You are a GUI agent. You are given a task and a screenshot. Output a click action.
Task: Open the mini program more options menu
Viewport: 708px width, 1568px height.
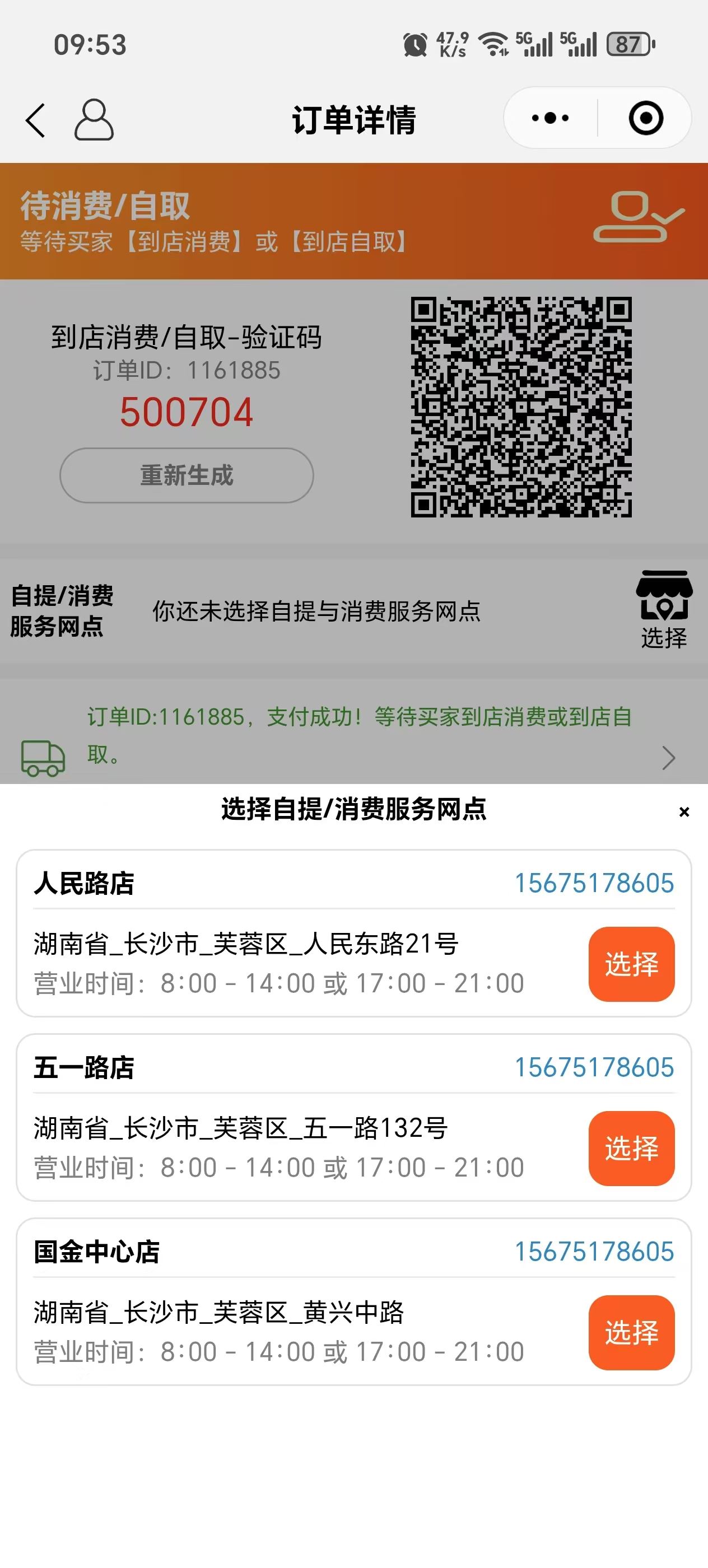click(x=549, y=118)
